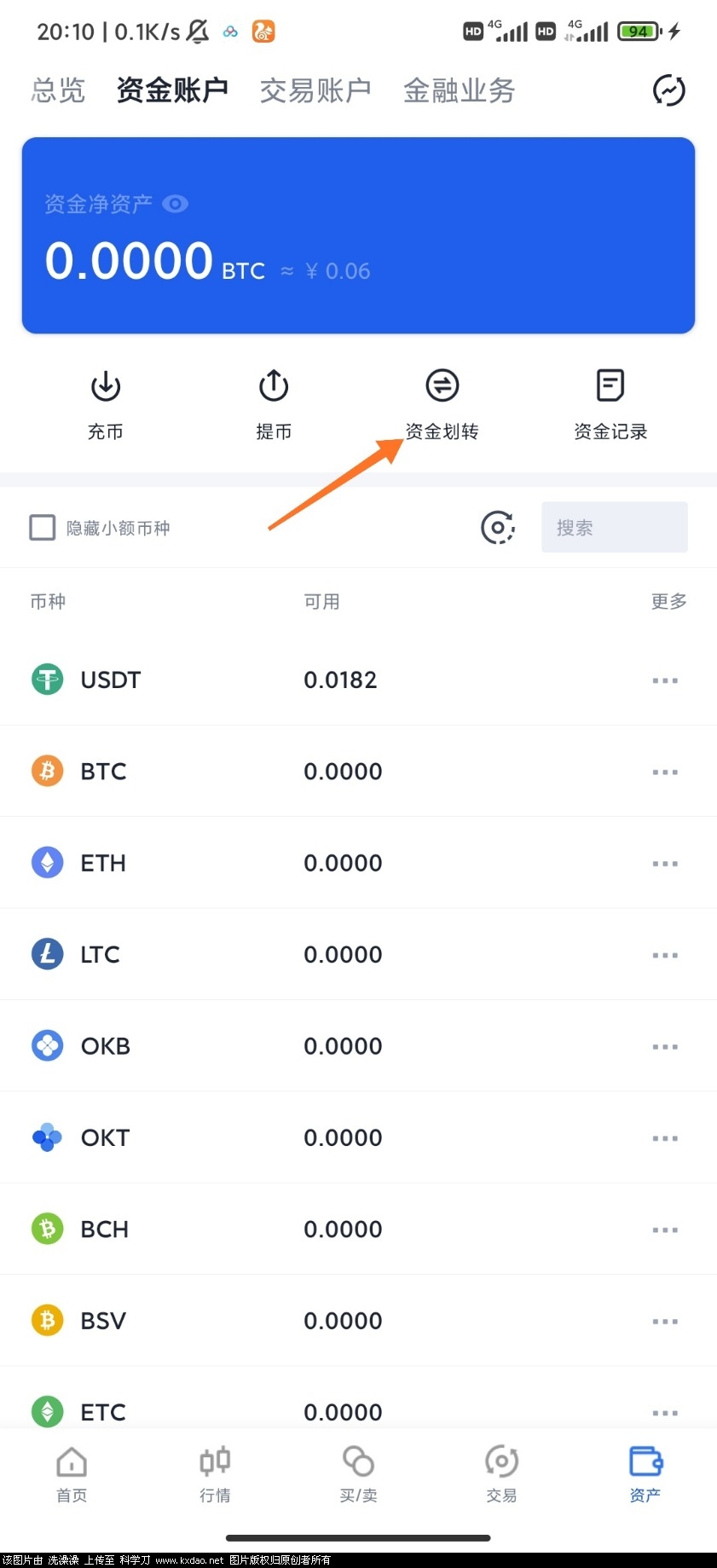Viewport: 717px width, 1568px height.
Task: Go to the 首页 home tab
Action: (x=72, y=1473)
